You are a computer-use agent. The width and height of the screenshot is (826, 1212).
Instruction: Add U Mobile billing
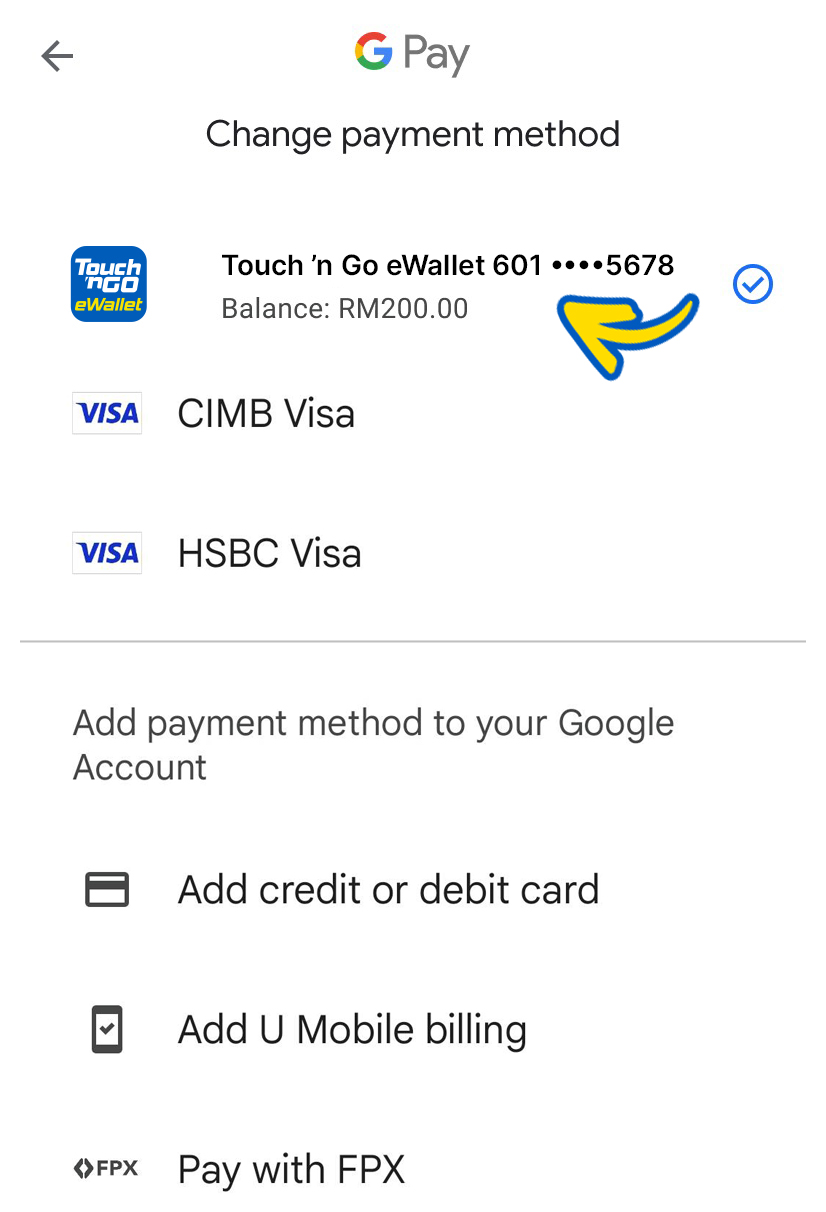[x=352, y=1029]
